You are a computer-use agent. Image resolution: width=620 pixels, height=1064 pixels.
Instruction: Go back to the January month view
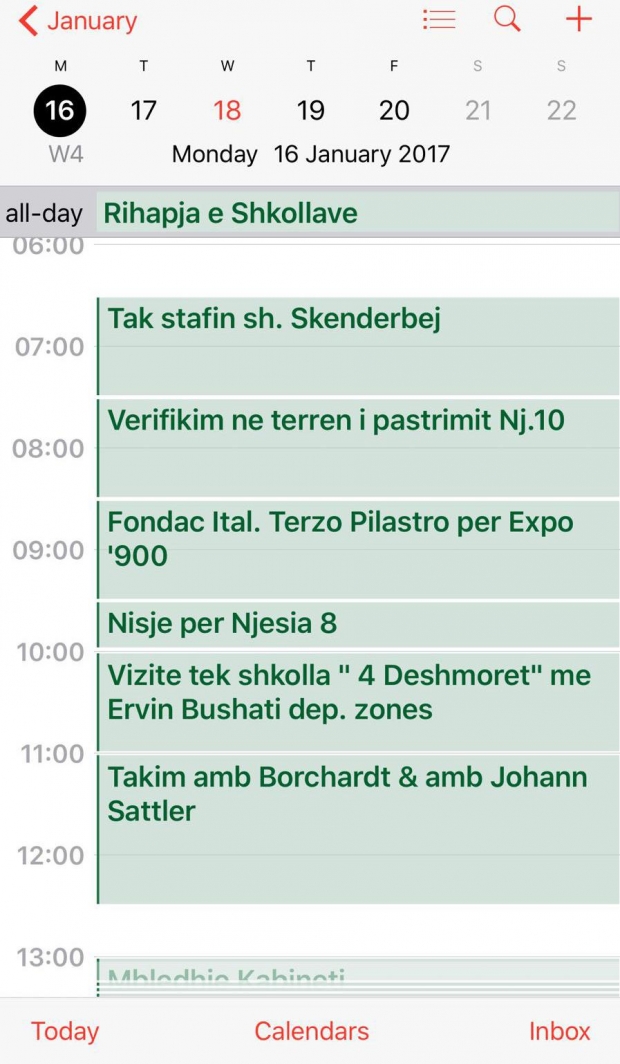coord(78,20)
